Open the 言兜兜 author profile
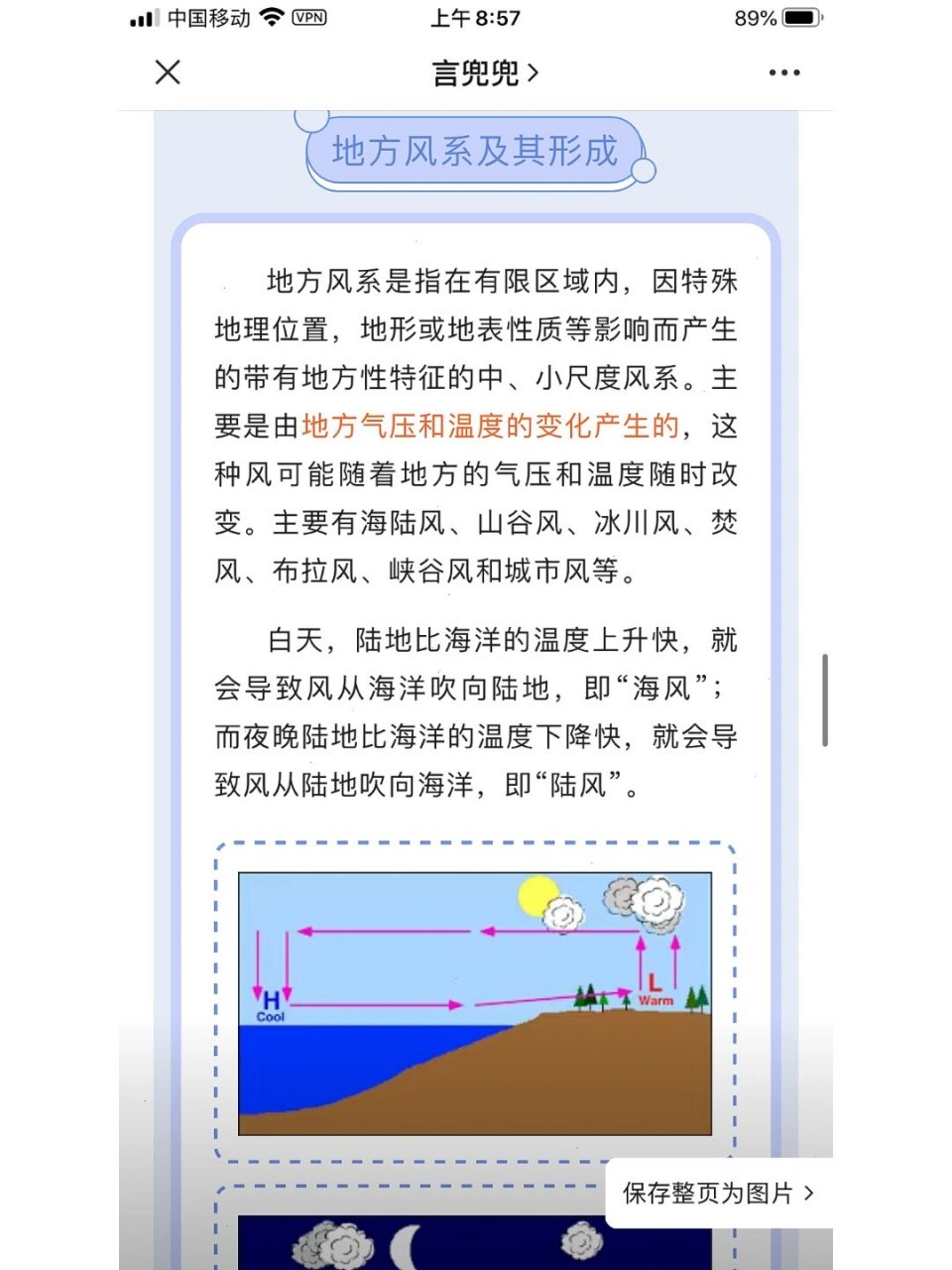 475,72
